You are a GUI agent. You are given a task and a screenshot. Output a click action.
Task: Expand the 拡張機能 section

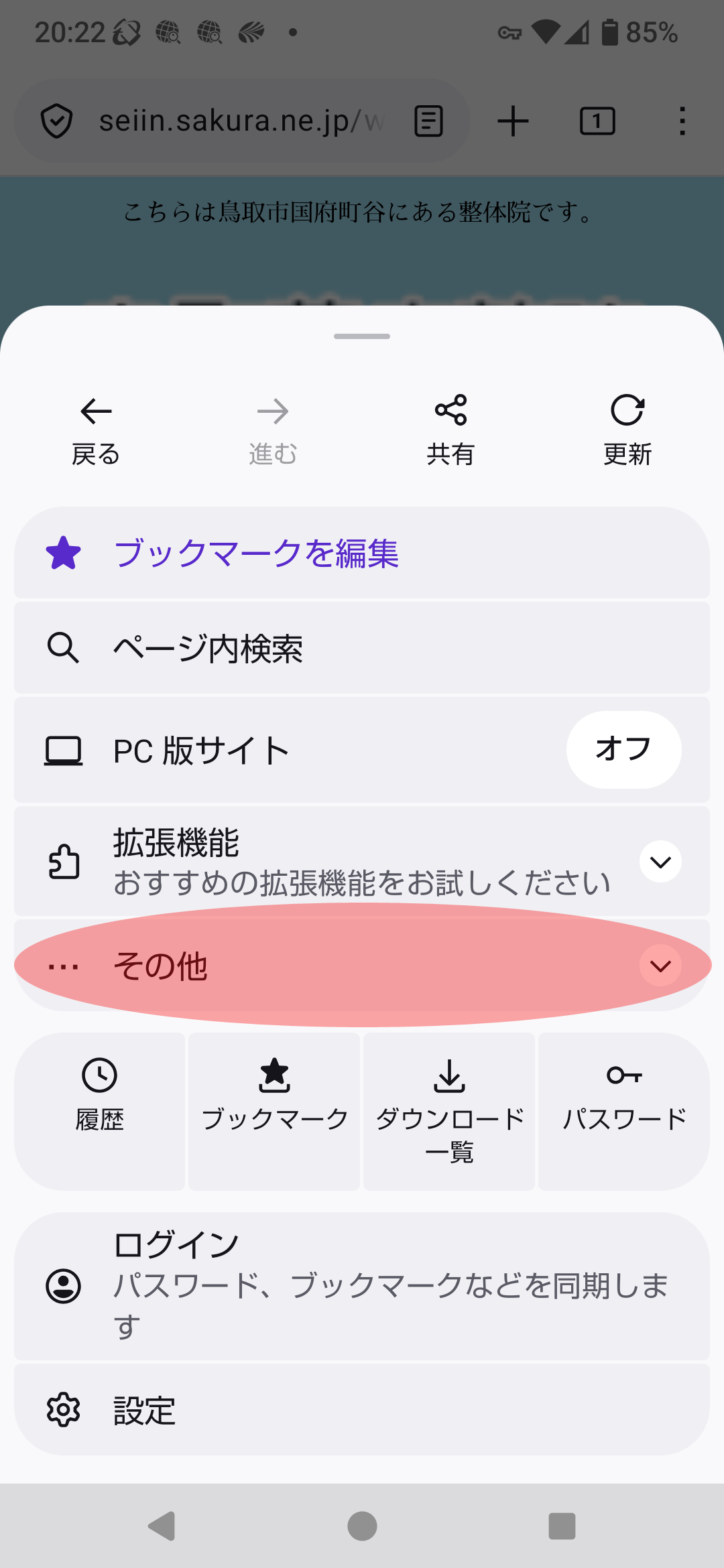pyautogui.click(x=660, y=862)
